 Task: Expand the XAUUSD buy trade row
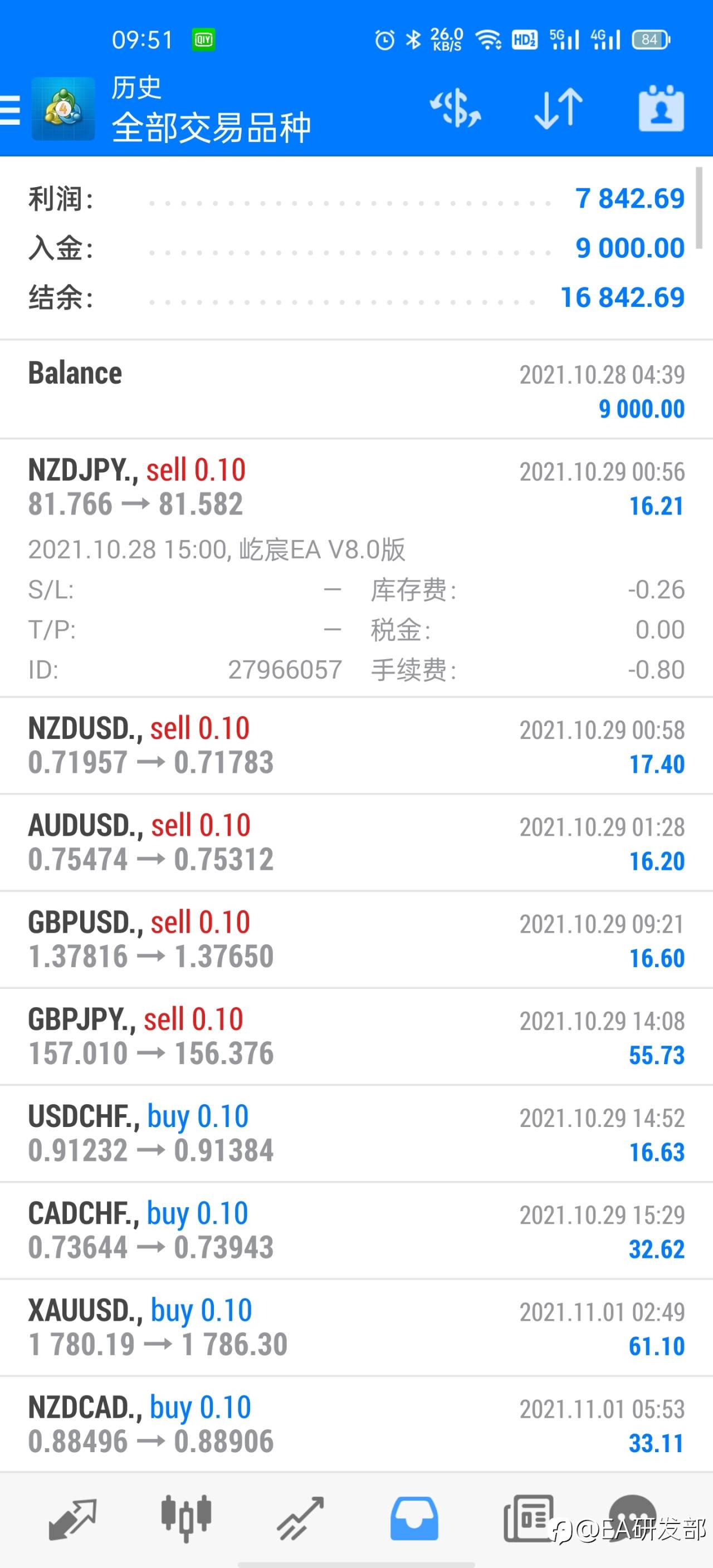click(356, 1327)
